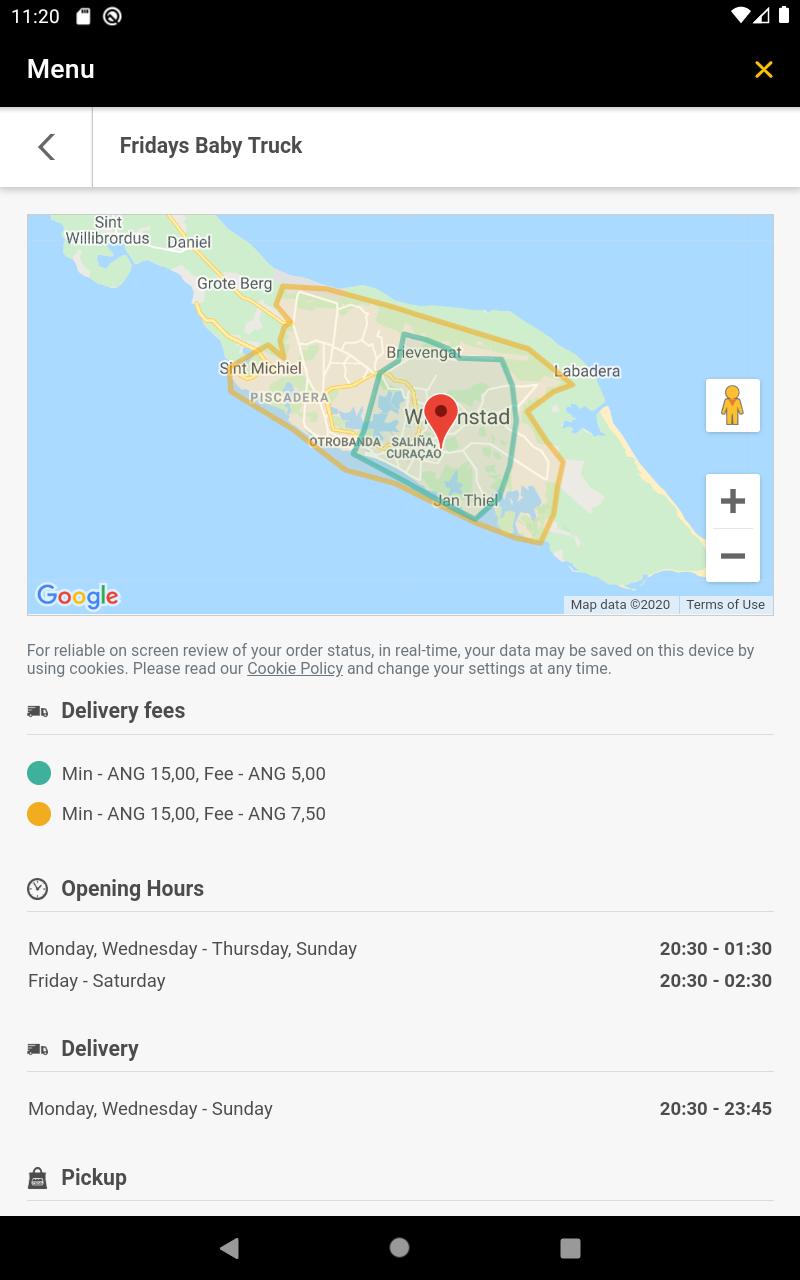800x1280 pixels.
Task: Activate Street View pegman on map
Action: coord(732,405)
